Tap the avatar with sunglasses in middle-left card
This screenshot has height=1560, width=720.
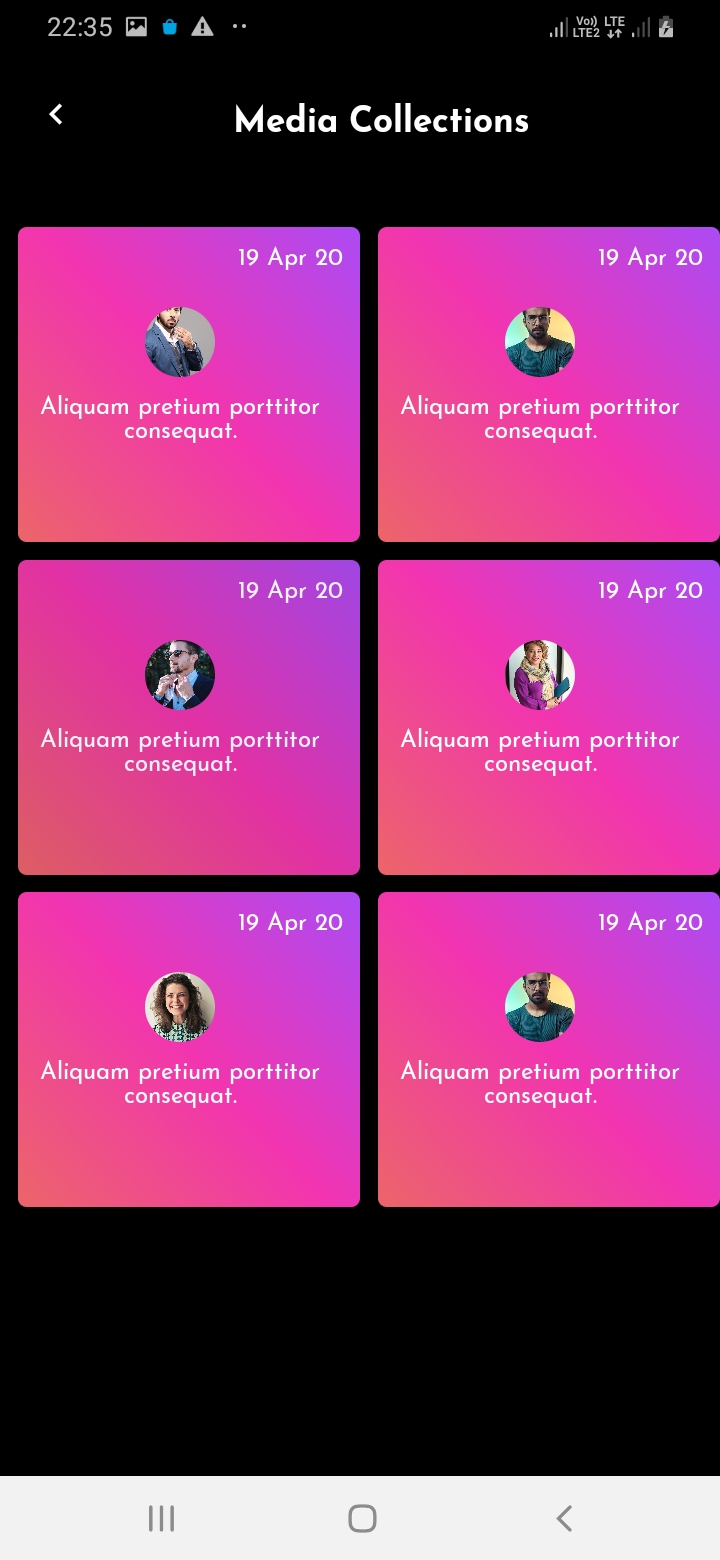180,674
